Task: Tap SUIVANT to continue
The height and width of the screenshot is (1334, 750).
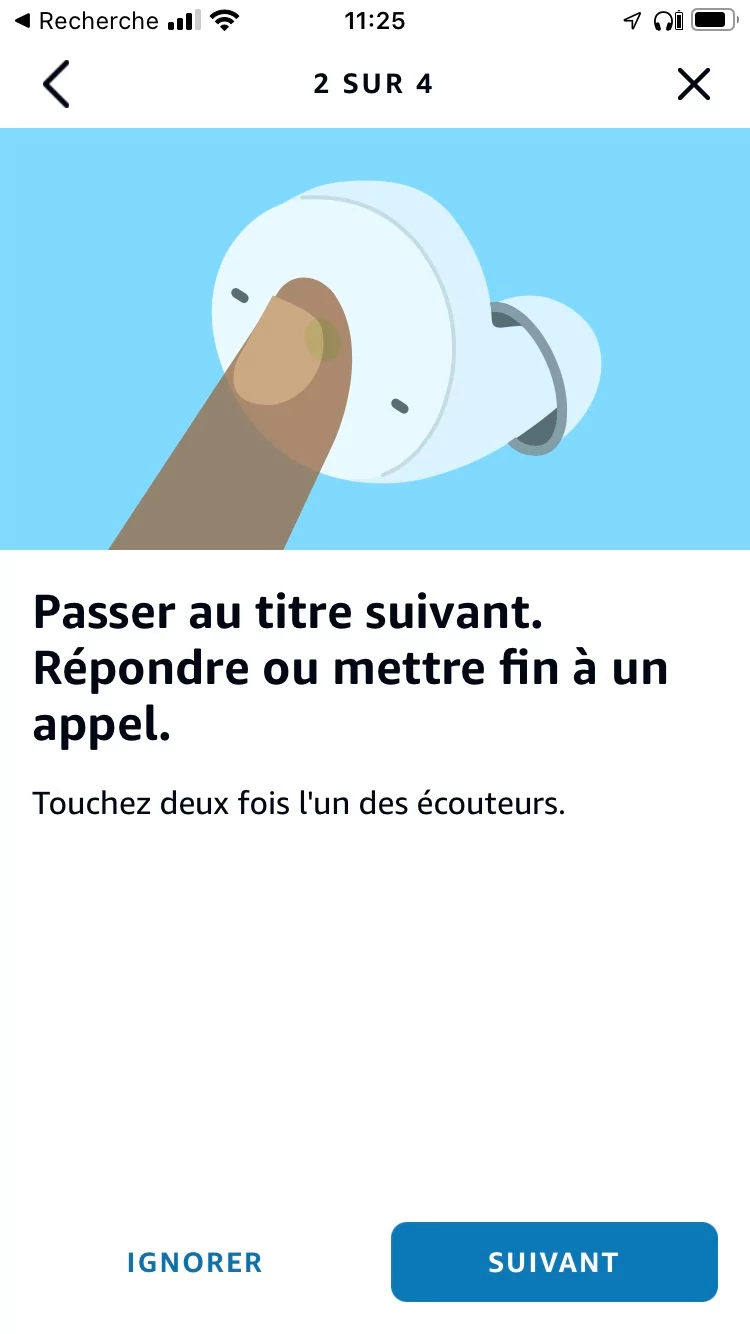Action: pos(554,1262)
